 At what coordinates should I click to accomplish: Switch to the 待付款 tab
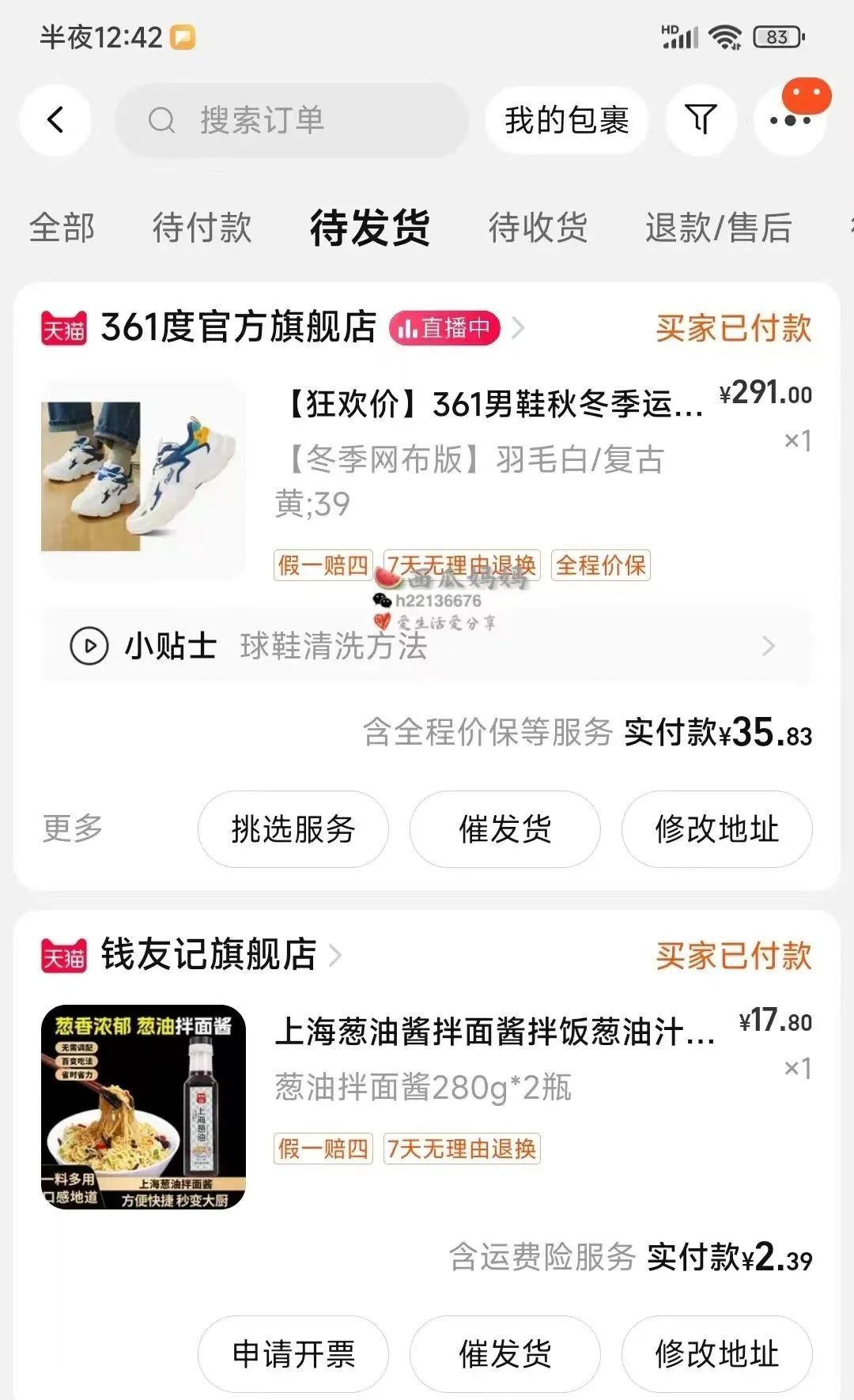coord(202,228)
